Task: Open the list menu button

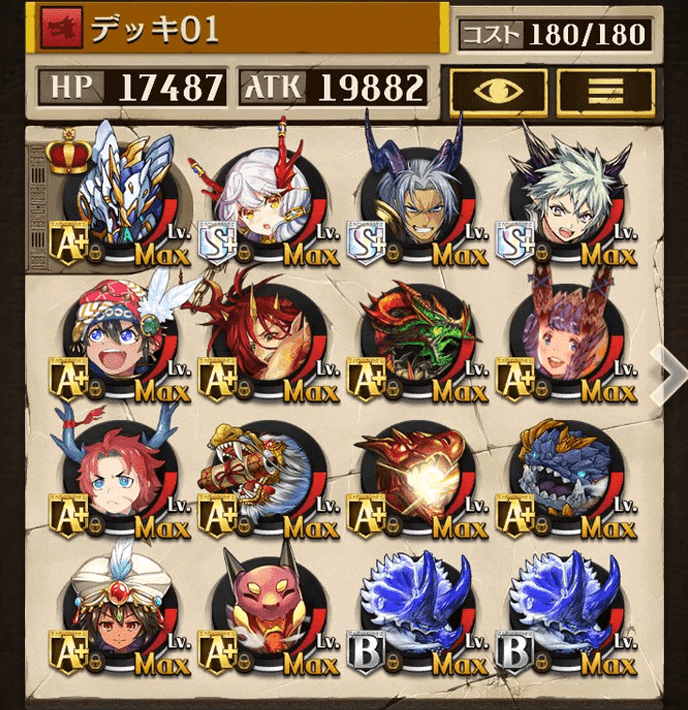Action: (x=605, y=91)
